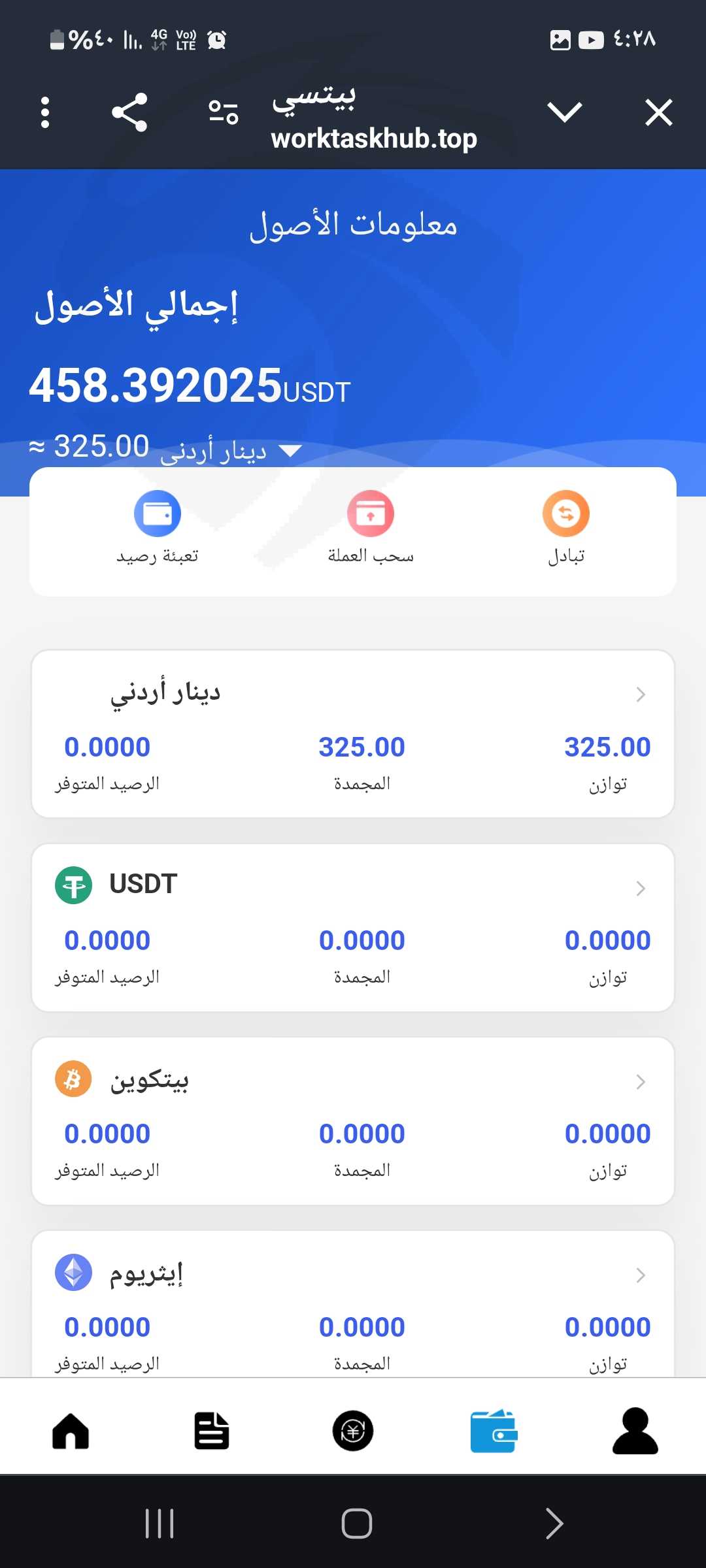Open the بيتكوين asset card
The image size is (706, 1568).
(353, 1120)
